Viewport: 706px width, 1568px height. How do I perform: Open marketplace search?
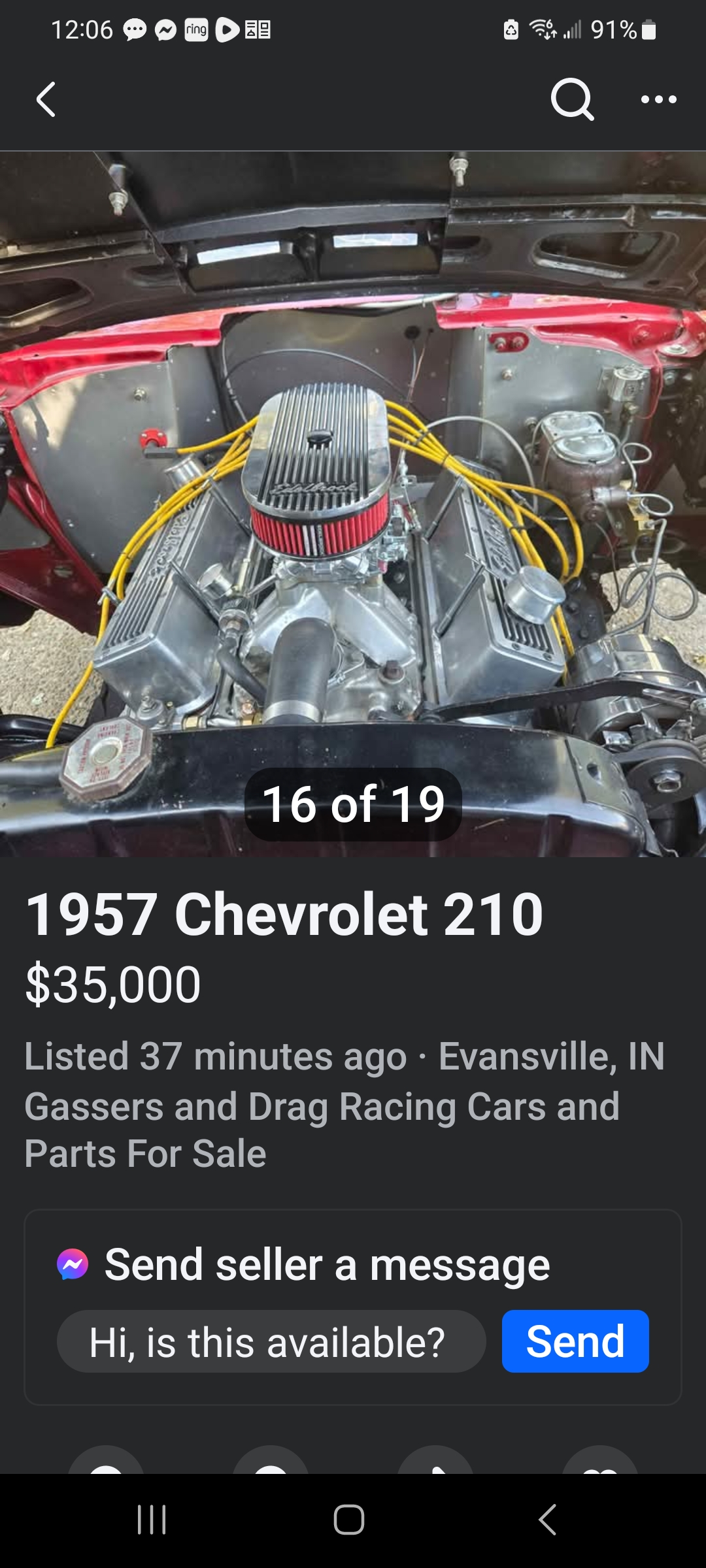pyautogui.click(x=572, y=99)
